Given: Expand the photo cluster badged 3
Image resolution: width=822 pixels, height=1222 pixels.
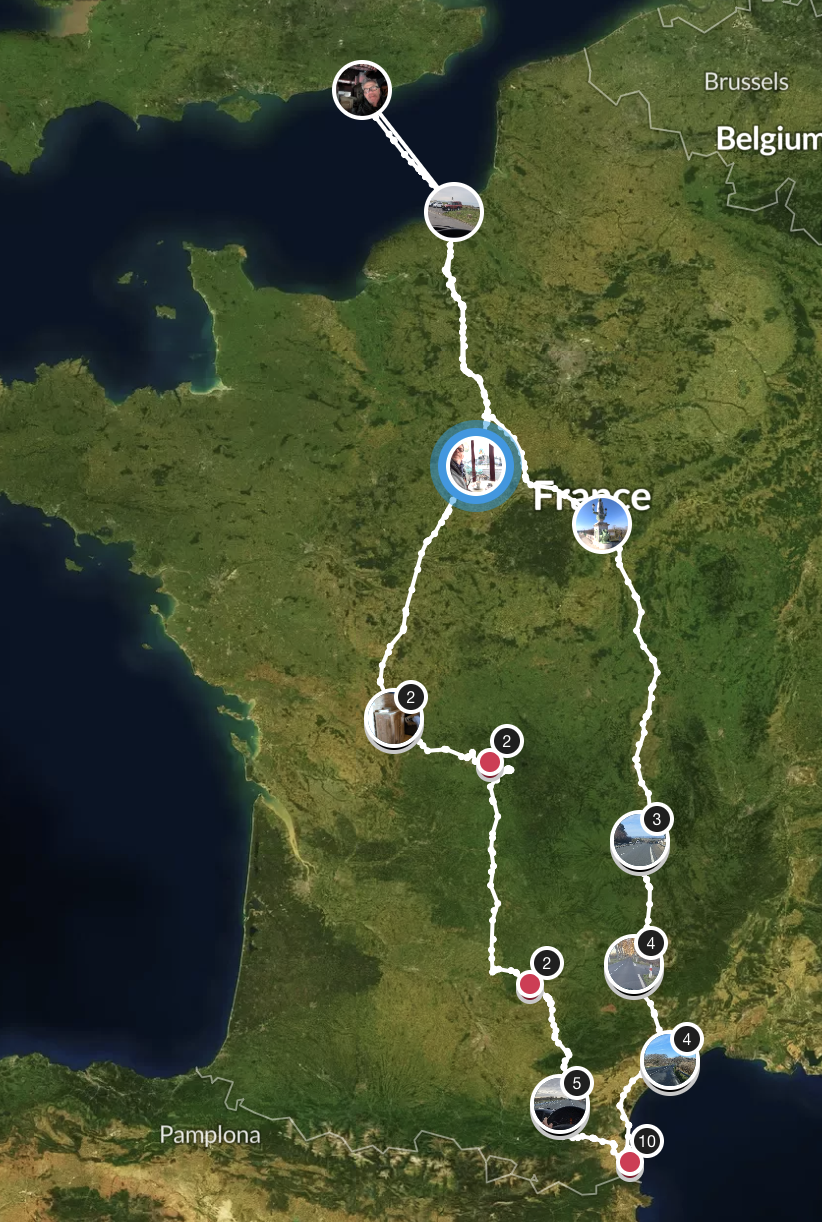Looking at the screenshot, I should point(639,842).
